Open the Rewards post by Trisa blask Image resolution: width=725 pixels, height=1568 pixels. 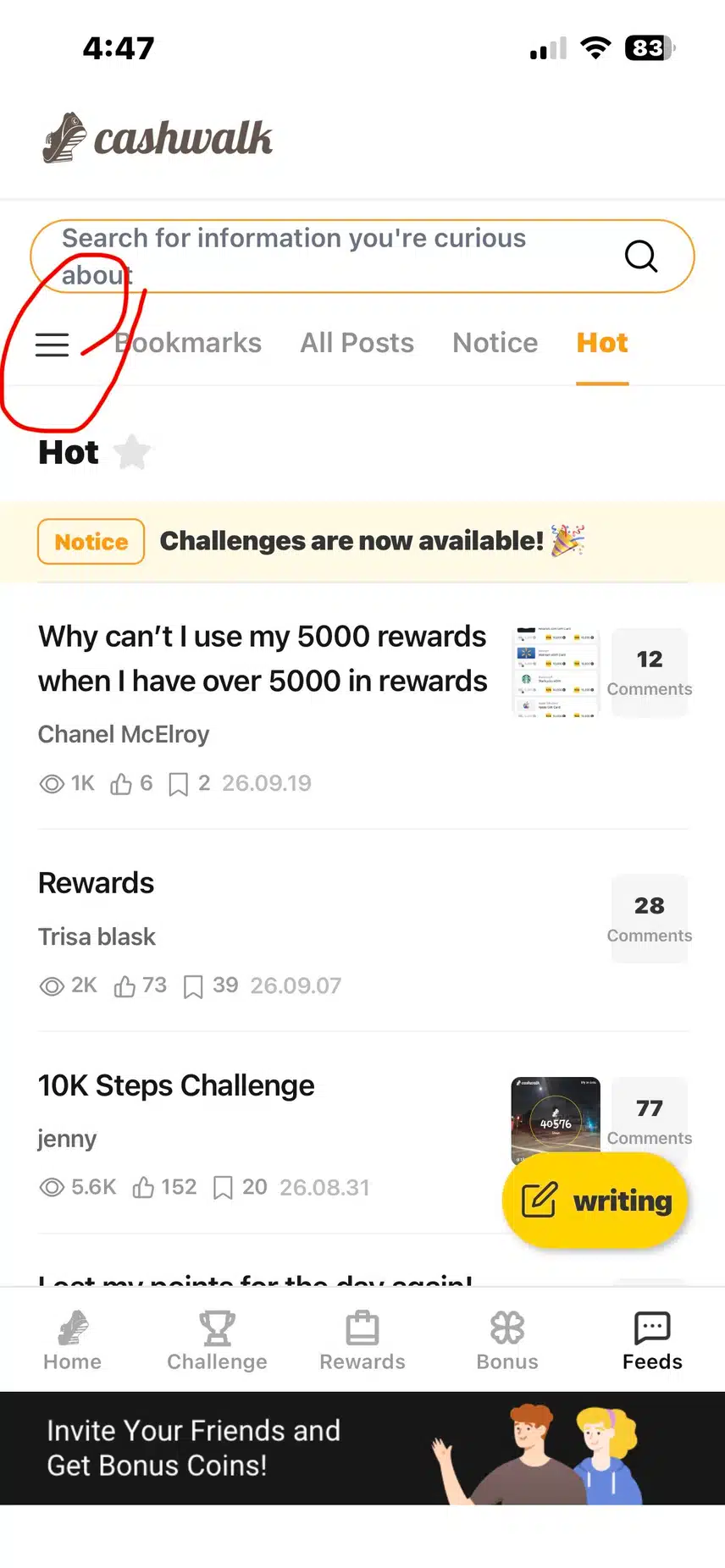[x=96, y=883]
